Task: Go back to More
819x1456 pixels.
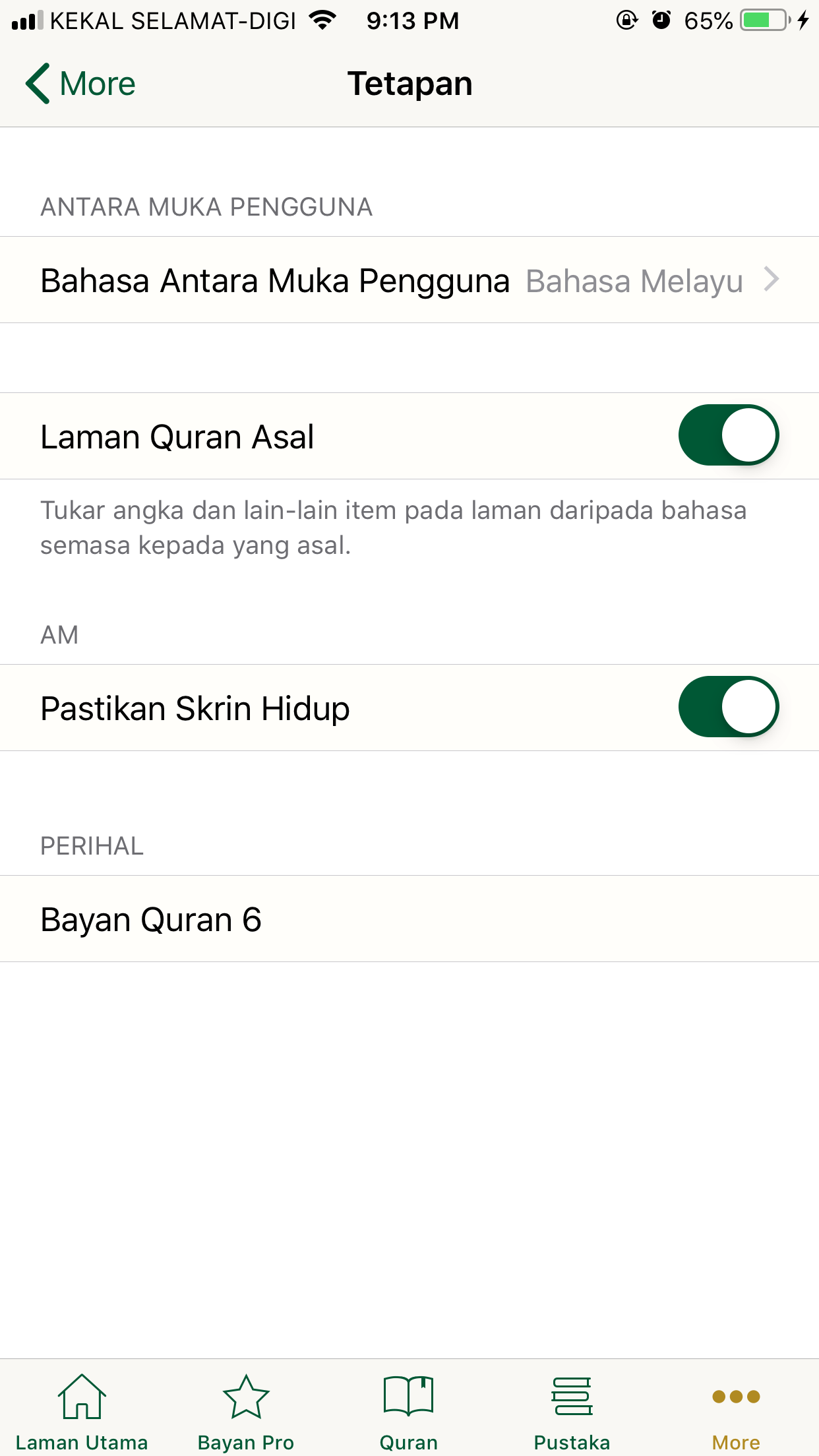Action: pyautogui.click(x=80, y=84)
